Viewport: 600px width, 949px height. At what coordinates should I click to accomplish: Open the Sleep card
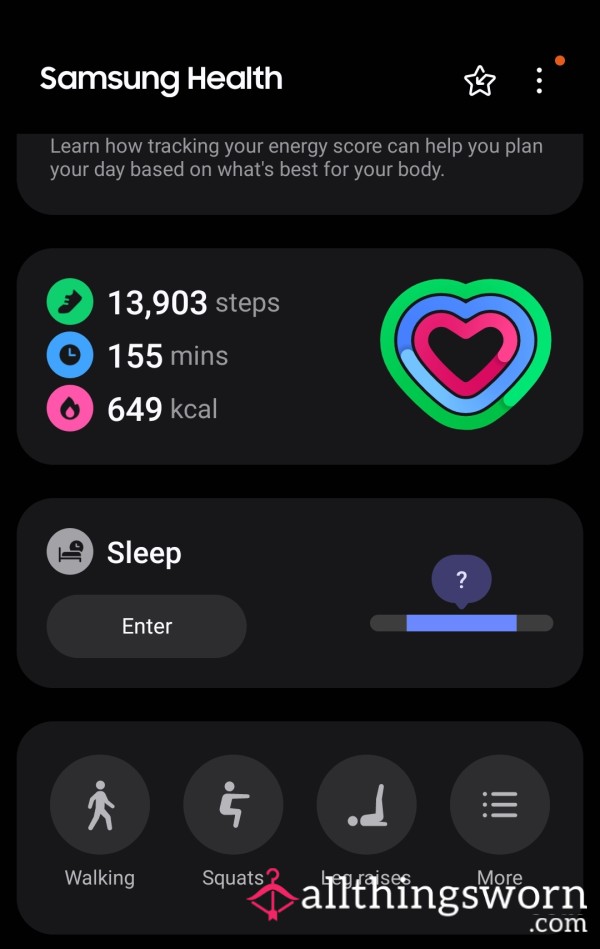(x=300, y=553)
